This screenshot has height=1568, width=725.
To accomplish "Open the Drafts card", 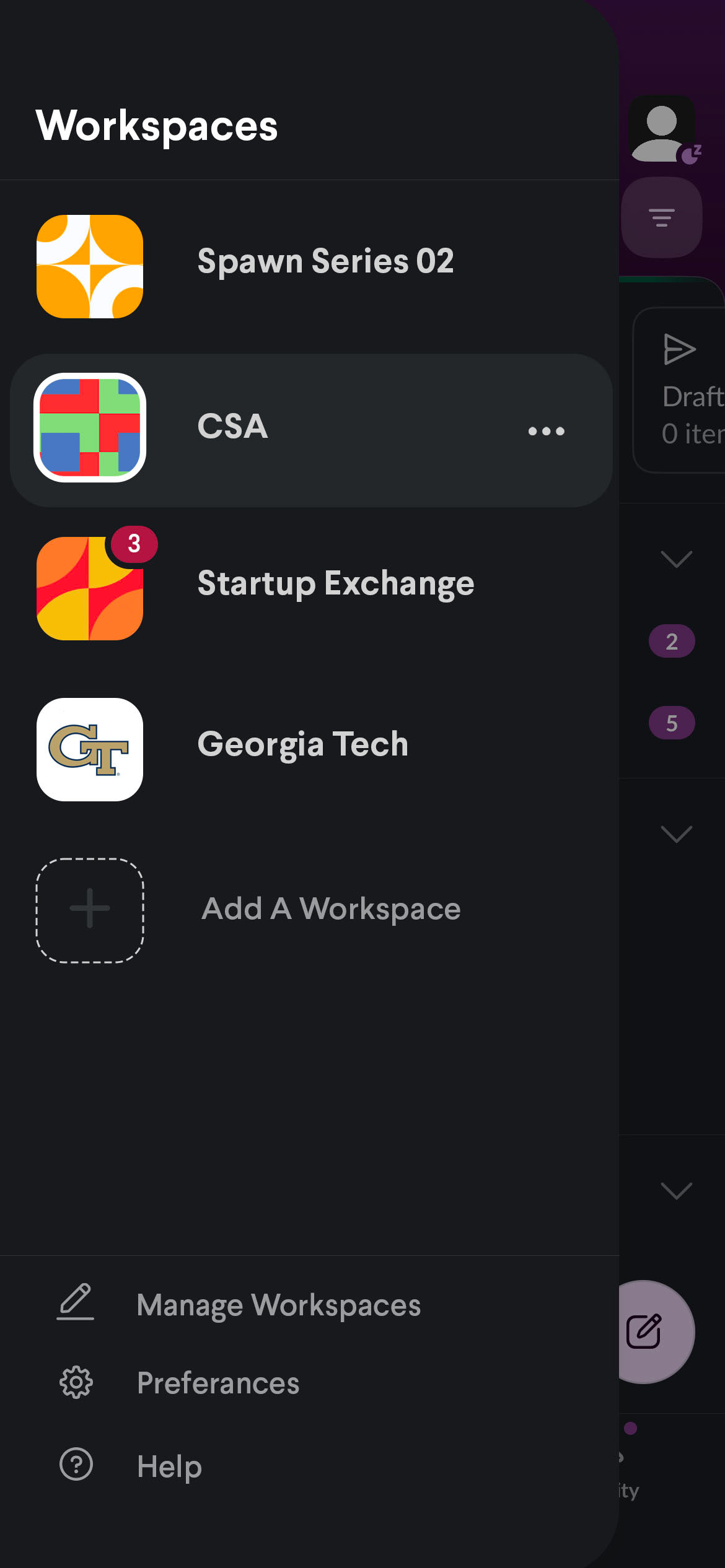I will point(680,390).
